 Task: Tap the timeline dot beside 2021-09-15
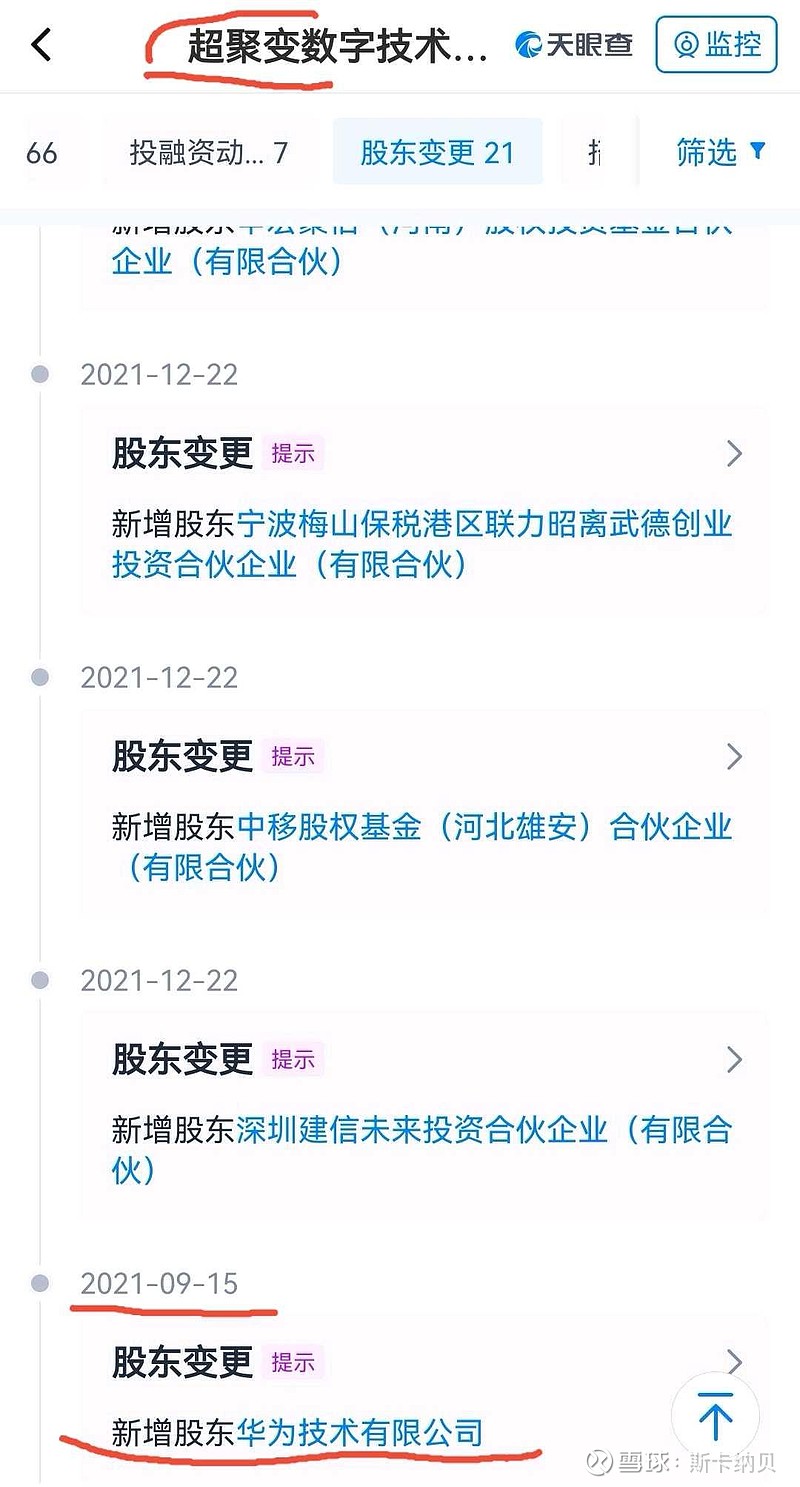pos(40,1285)
